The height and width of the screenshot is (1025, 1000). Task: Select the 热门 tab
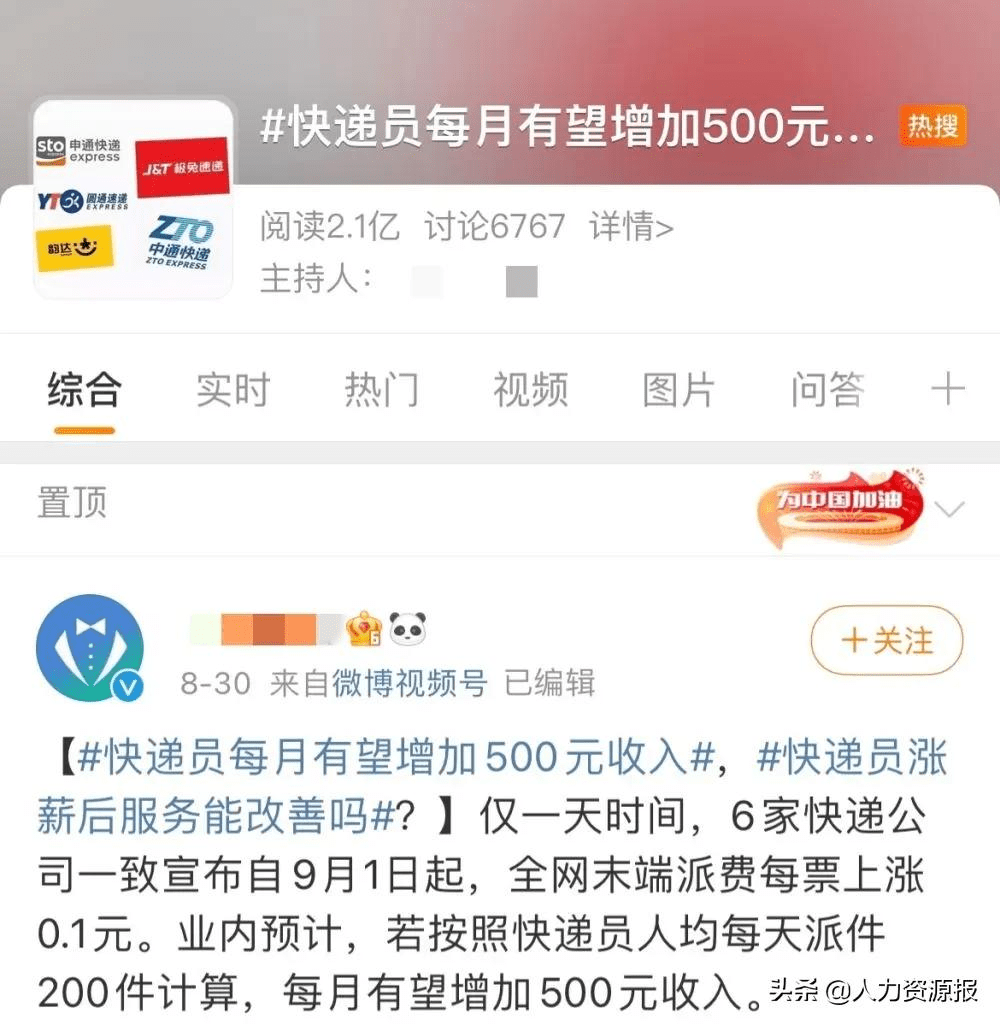coord(381,390)
